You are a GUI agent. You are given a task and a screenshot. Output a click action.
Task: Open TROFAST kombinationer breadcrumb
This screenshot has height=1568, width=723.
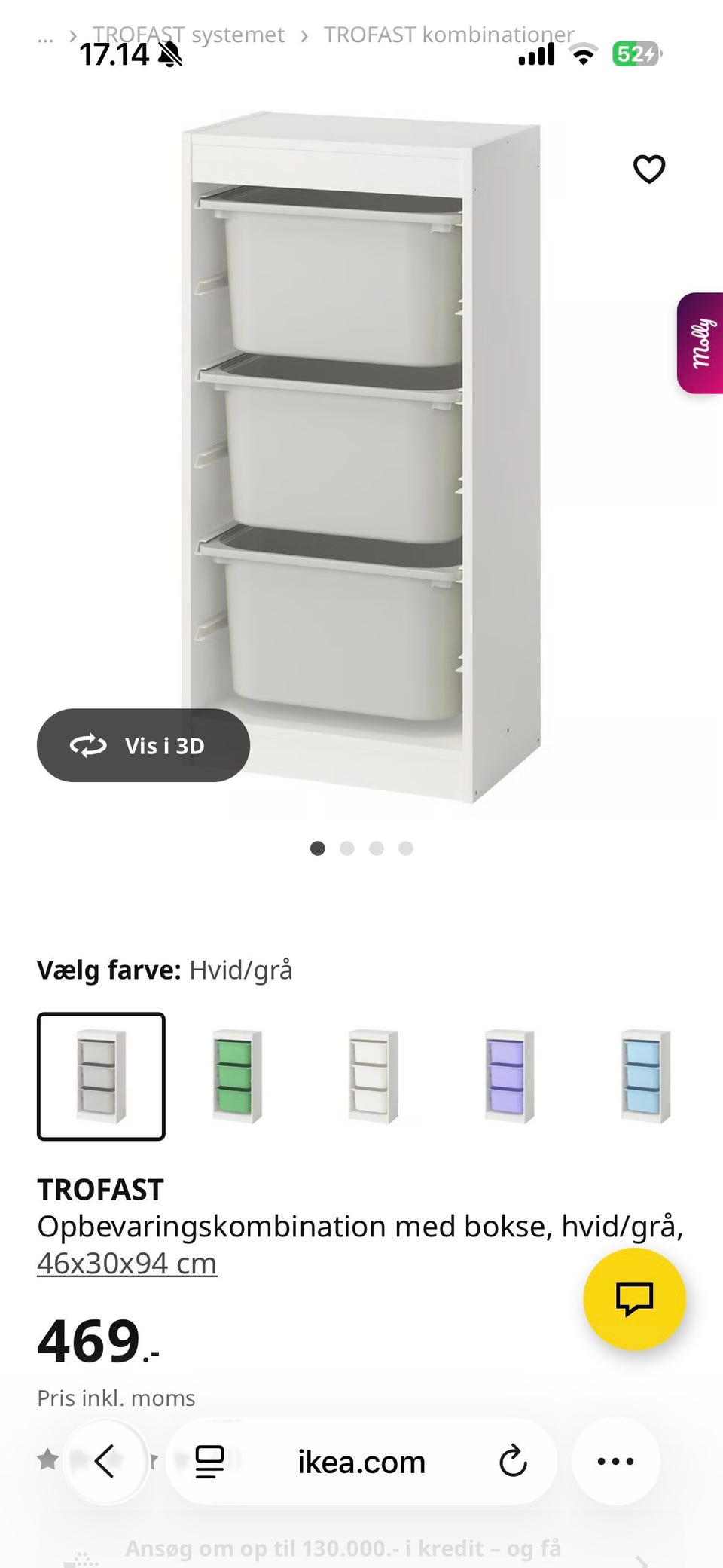click(448, 34)
